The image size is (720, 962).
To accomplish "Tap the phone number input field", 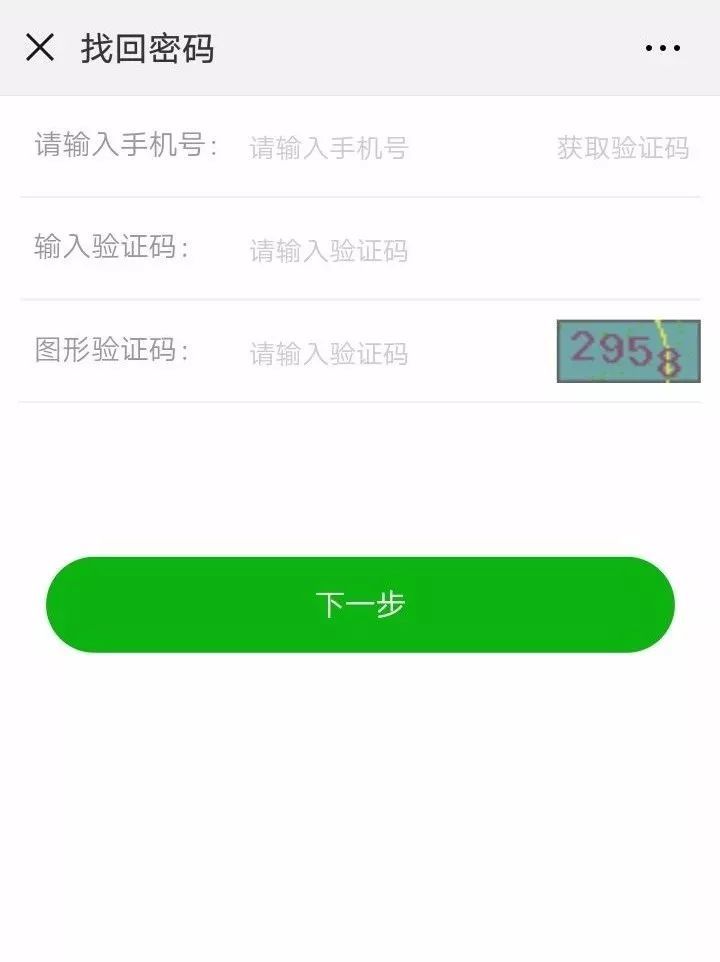I will click(x=380, y=149).
